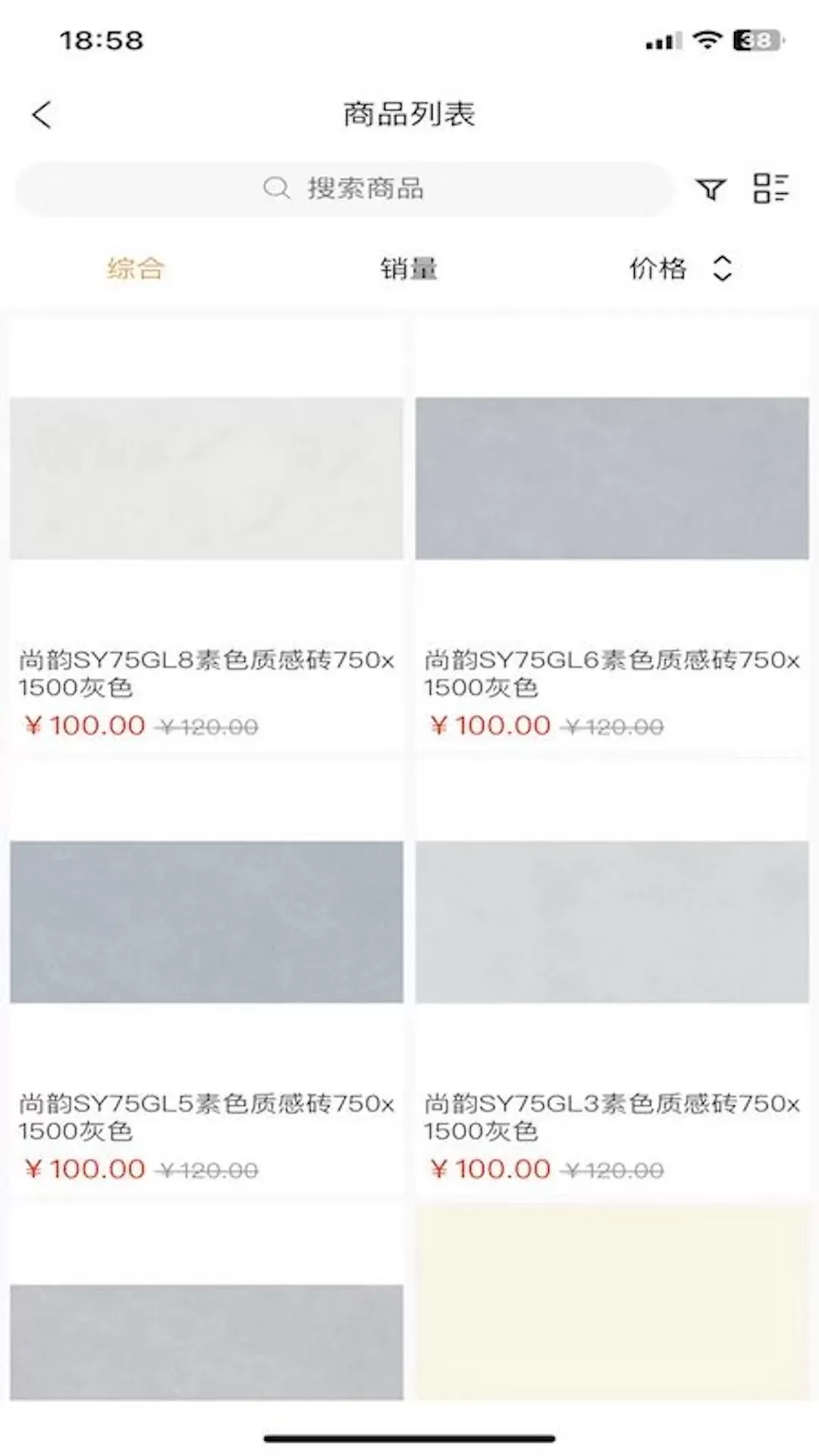Open the product filter funnel icon

click(x=711, y=189)
